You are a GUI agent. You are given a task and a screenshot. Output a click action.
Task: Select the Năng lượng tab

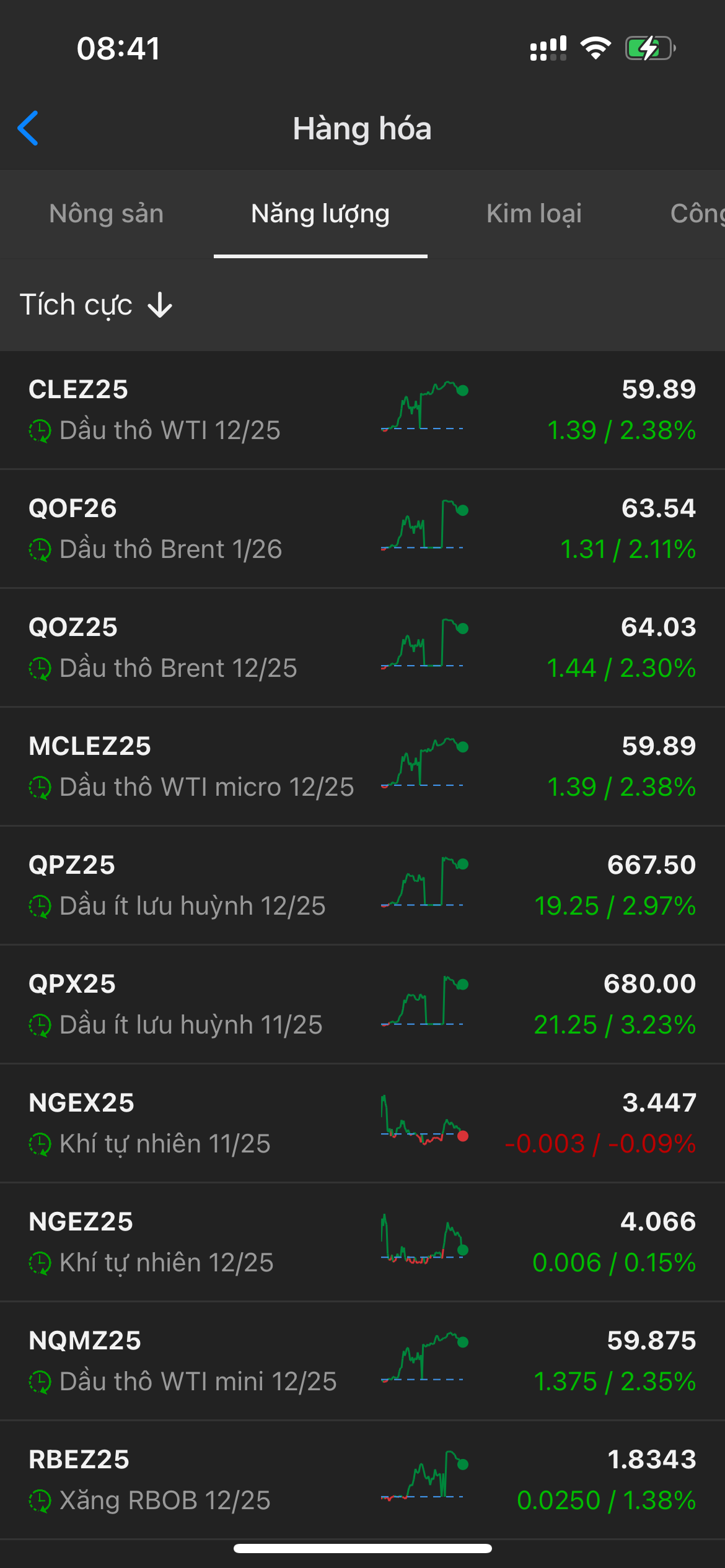(x=320, y=214)
